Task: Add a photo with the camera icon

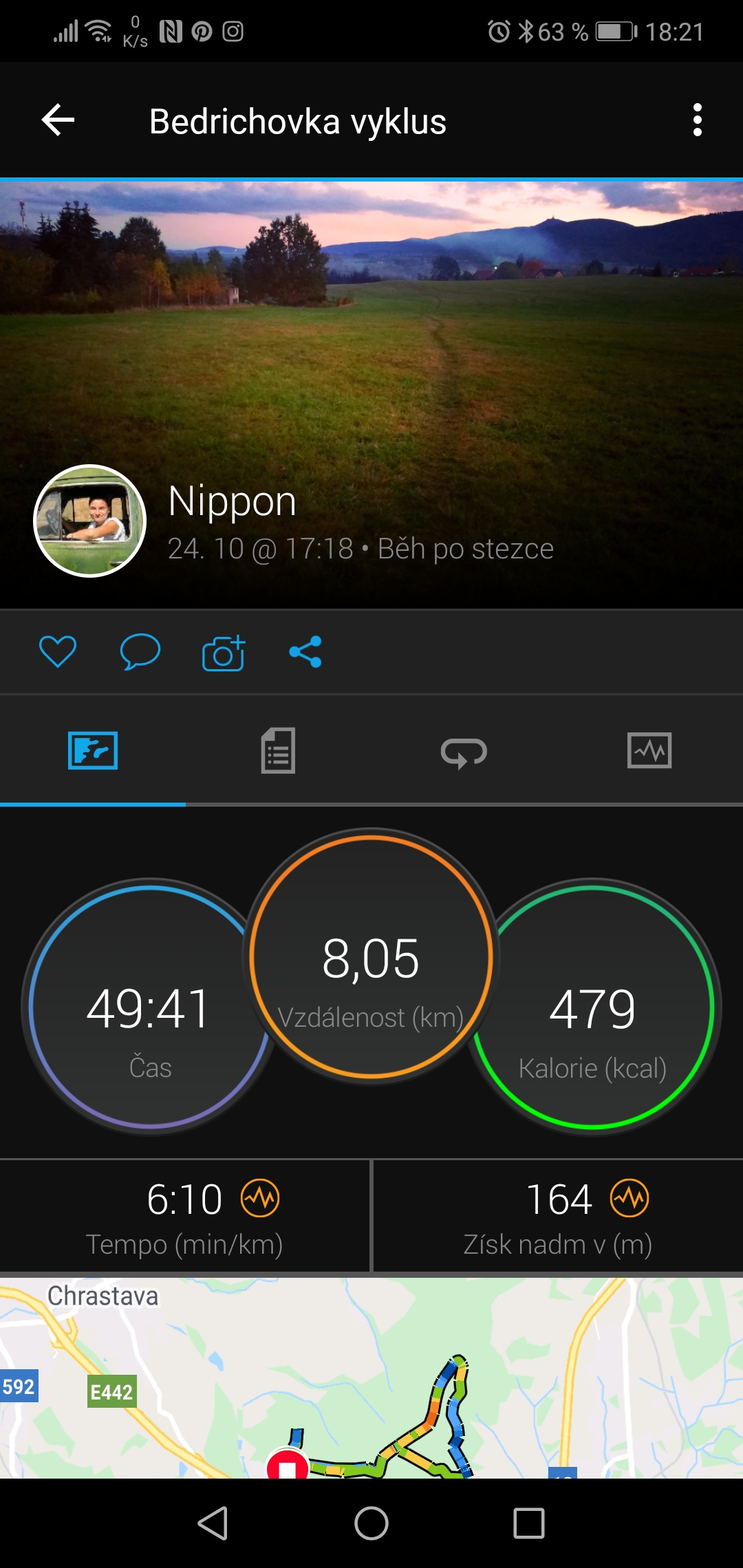Action: [224, 652]
